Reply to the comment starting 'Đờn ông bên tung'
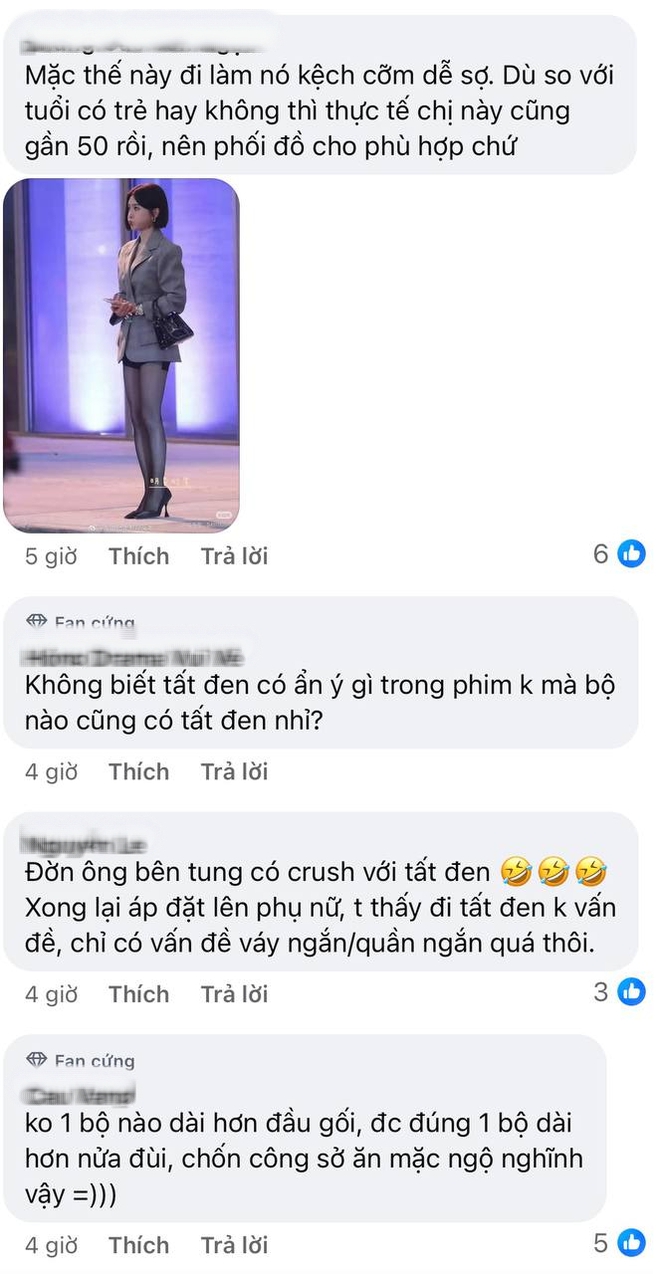The width and height of the screenshot is (660, 1274). point(234,994)
